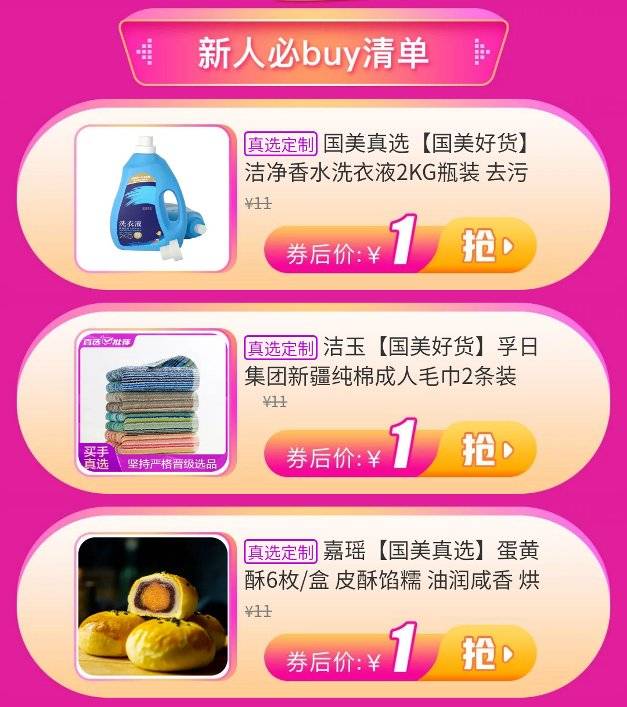This screenshot has height=707, width=627.
Task: Open the 洁玉 towel product image
Action: pyautogui.click(x=153, y=402)
